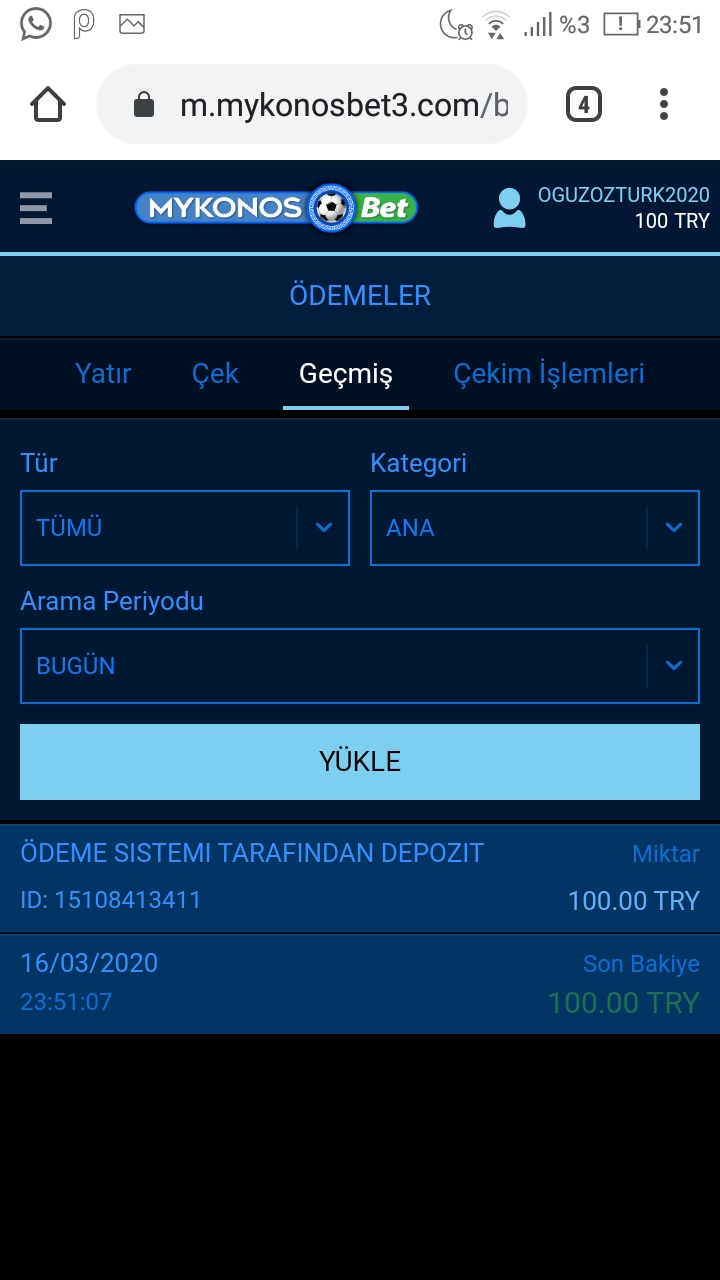The image size is (720, 1280).
Task: Switch to the Yatır tab
Action: [x=103, y=374]
